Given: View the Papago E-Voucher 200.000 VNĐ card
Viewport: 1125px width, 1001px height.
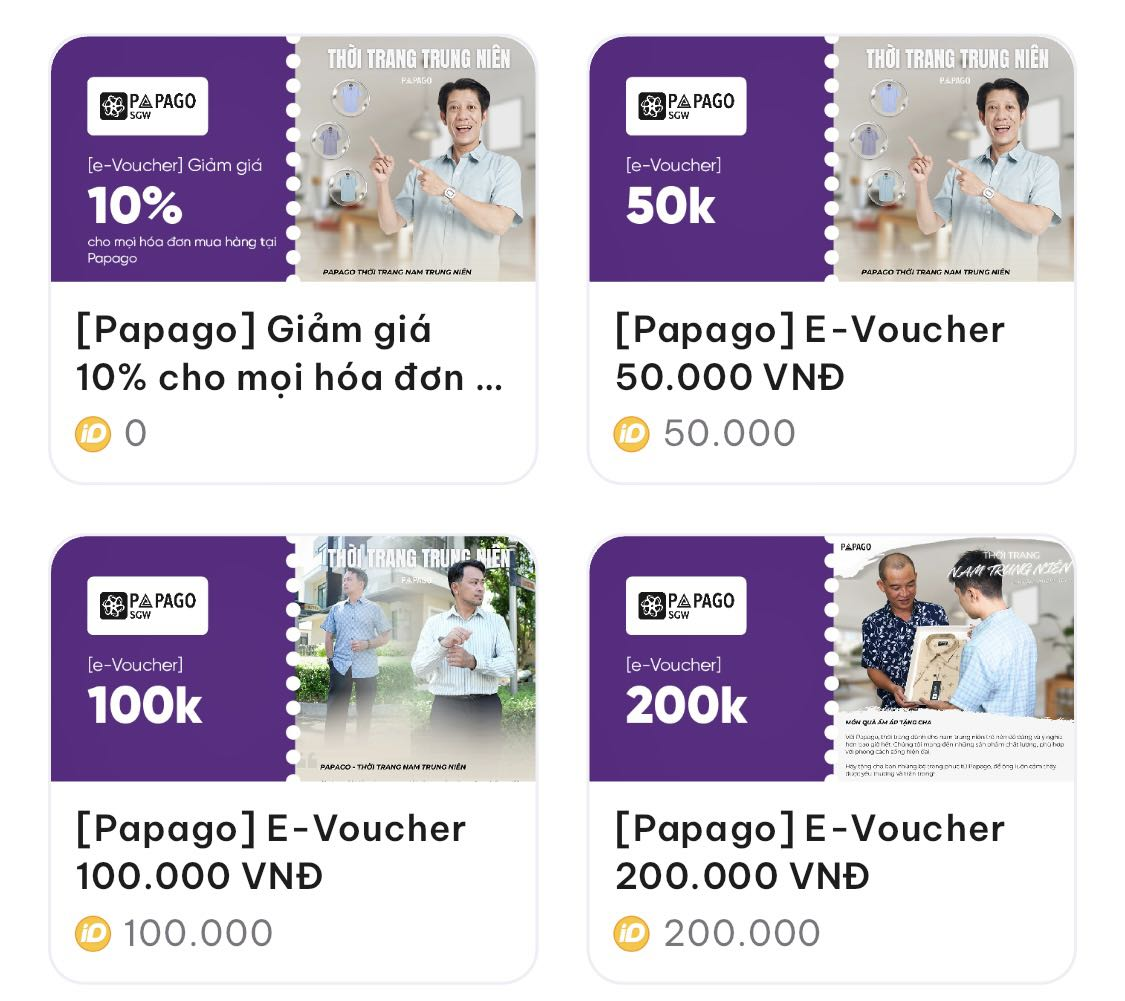Looking at the screenshot, I should [831, 758].
